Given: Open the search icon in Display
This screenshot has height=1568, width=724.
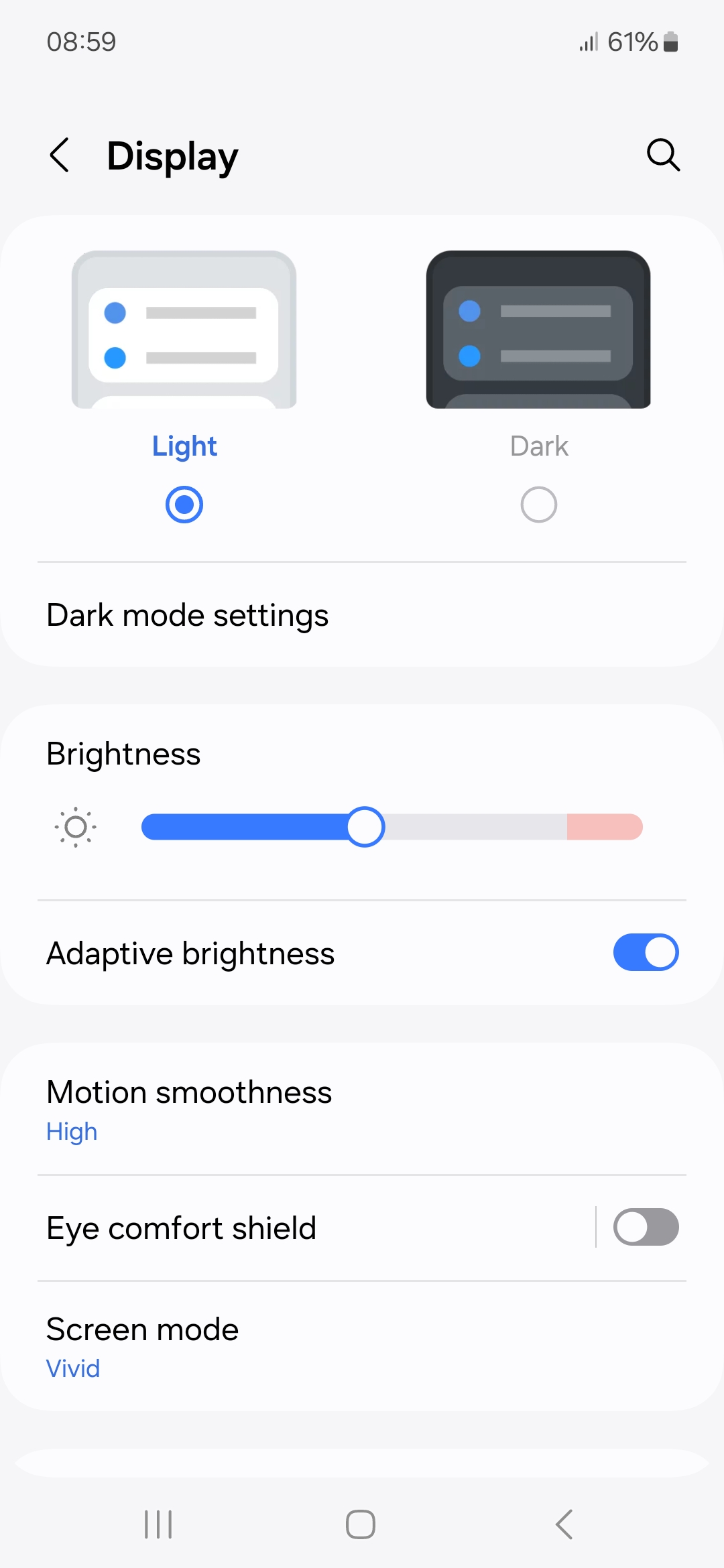Looking at the screenshot, I should (663, 155).
